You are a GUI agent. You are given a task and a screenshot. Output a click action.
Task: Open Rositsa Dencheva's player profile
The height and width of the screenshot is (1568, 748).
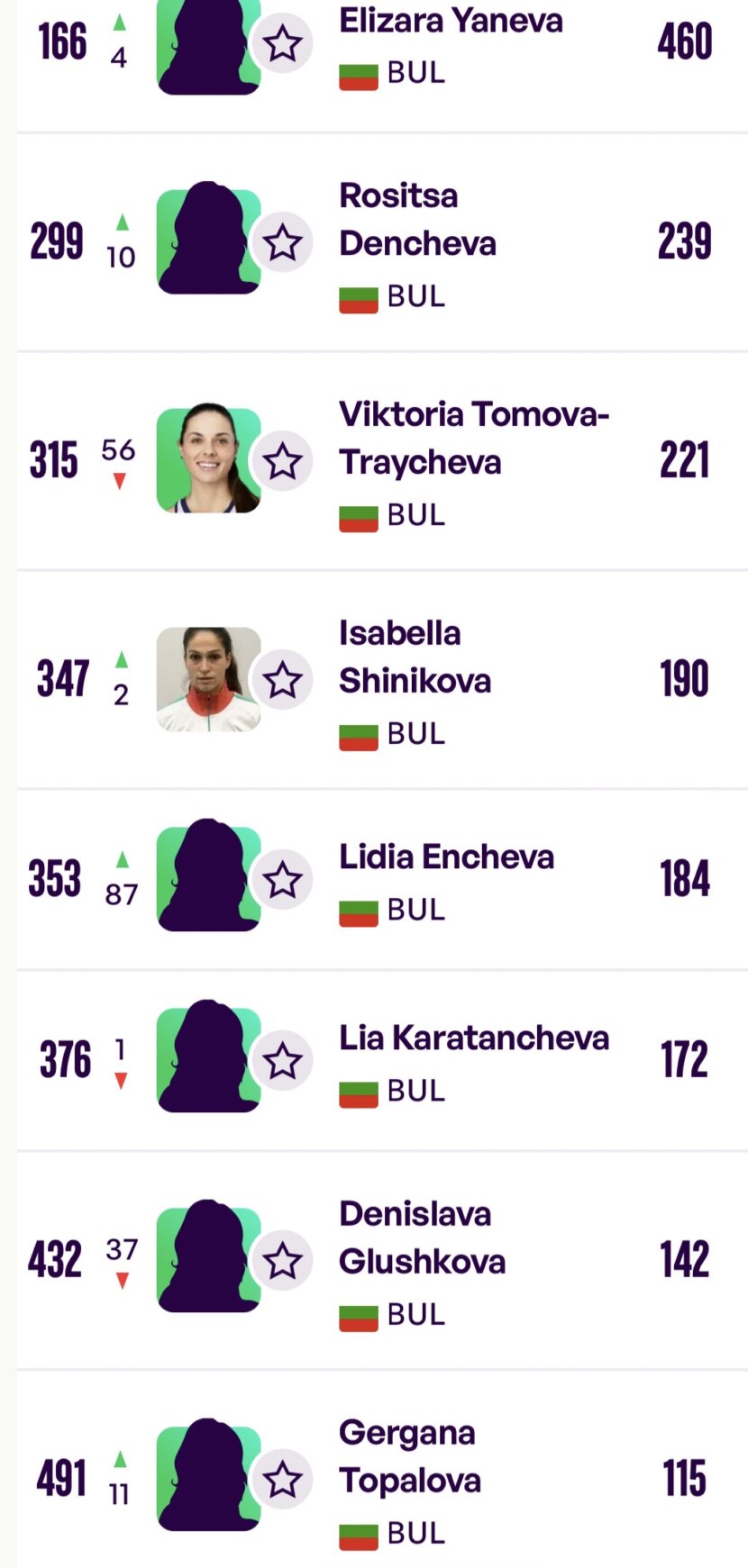click(x=417, y=220)
